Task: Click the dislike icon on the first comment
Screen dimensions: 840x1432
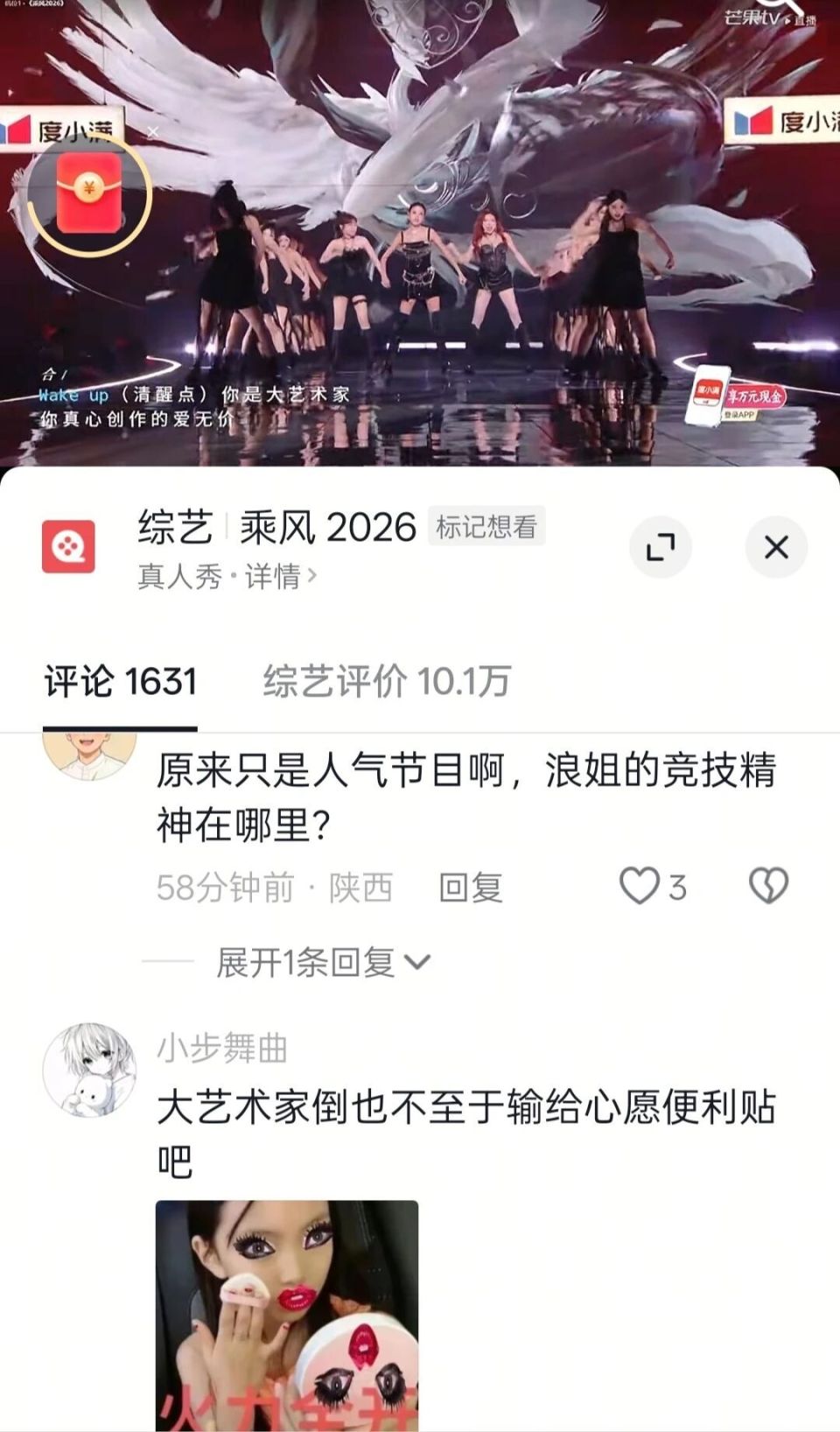Action: click(768, 885)
